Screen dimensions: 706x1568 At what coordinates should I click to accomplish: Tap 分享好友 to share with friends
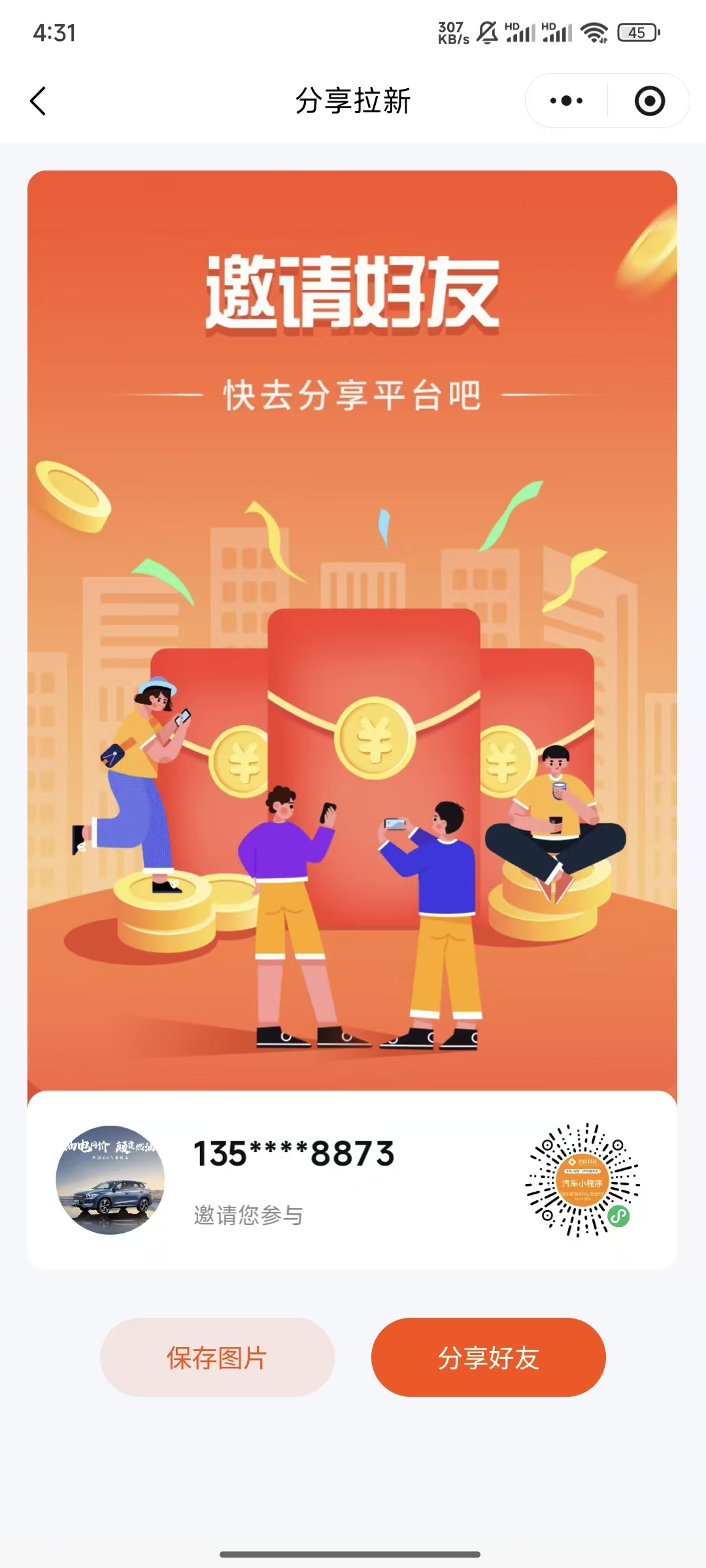488,1358
